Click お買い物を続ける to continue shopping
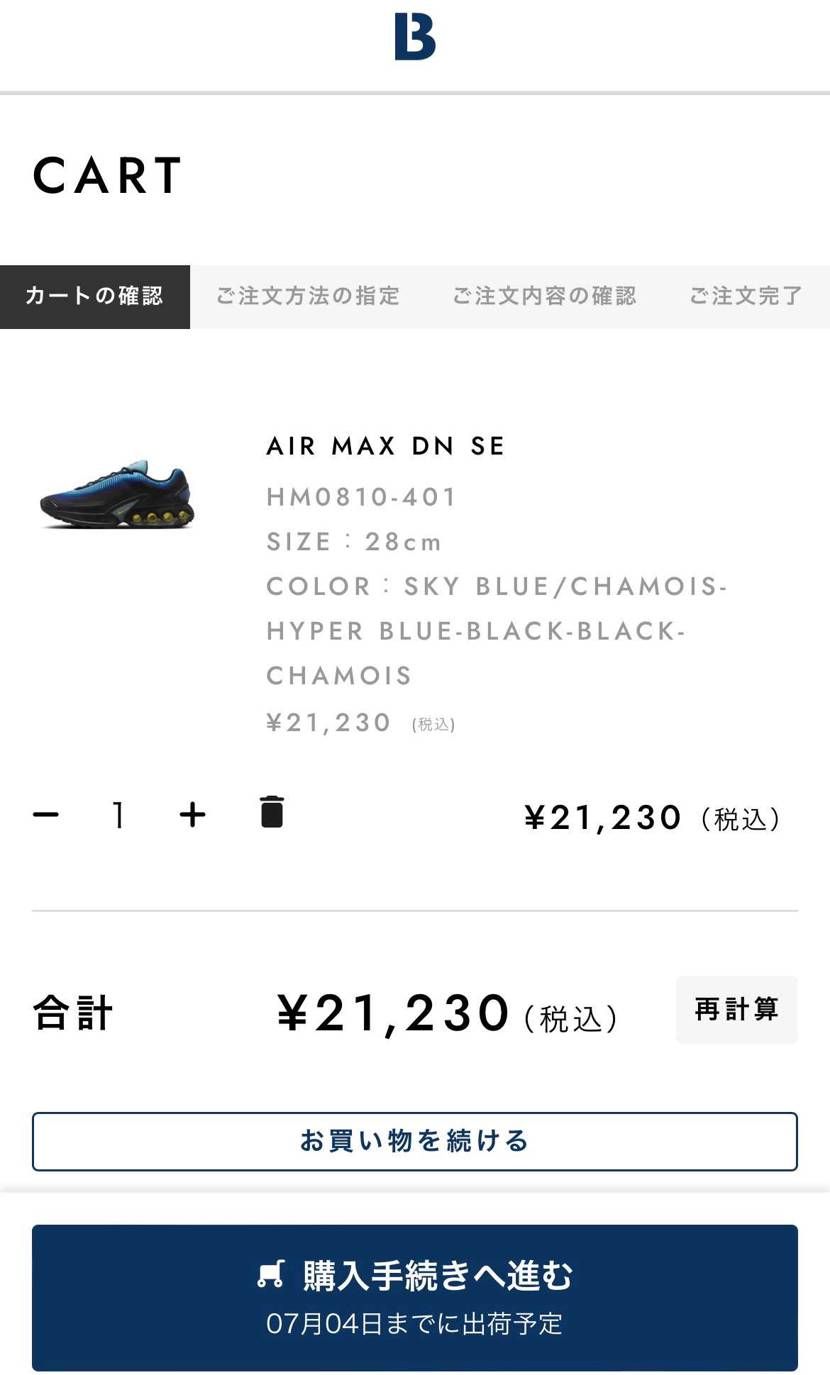Image resolution: width=830 pixels, height=1375 pixels. pos(414,1140)
